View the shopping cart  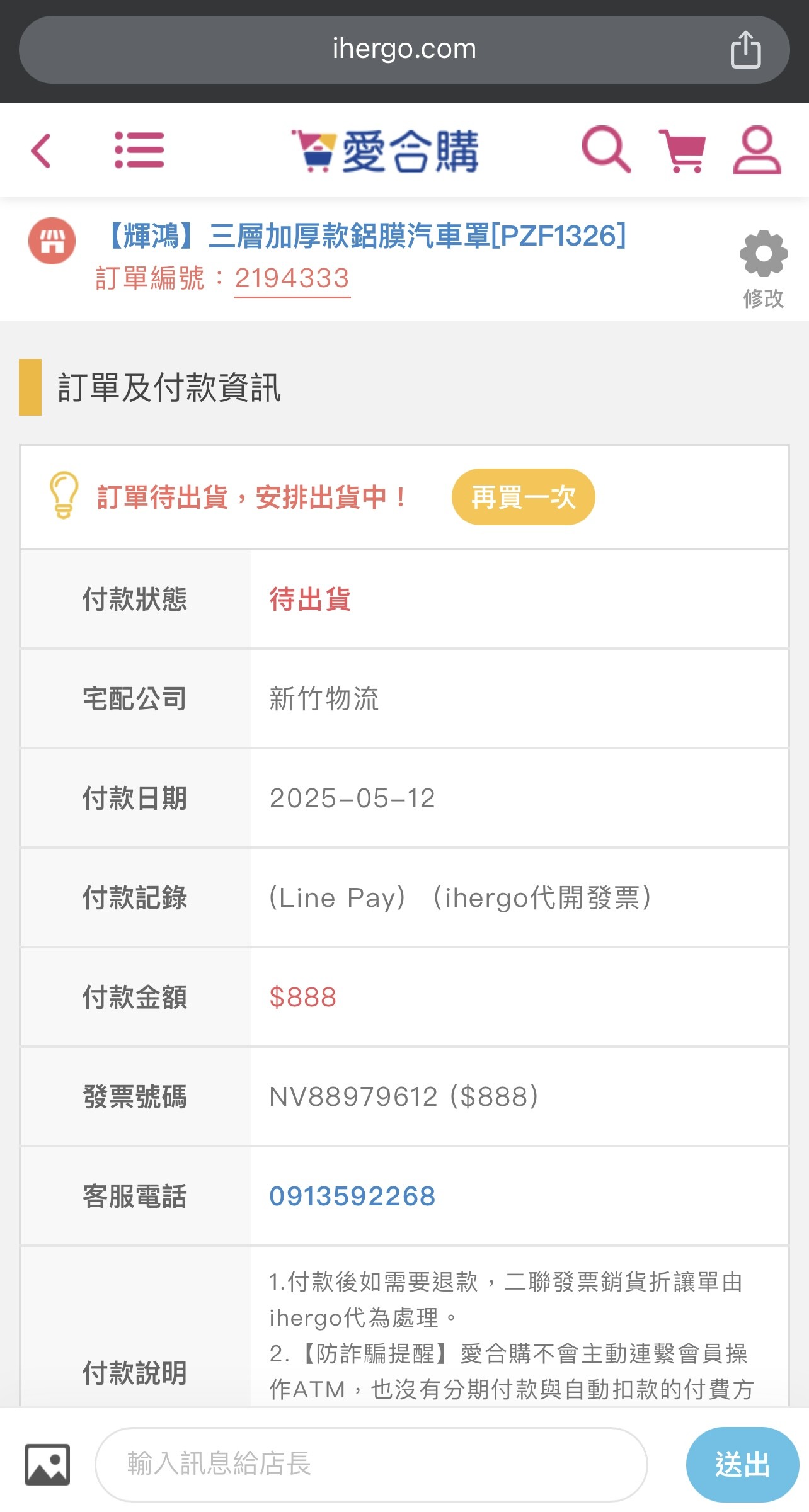click(x=682, y=151)
